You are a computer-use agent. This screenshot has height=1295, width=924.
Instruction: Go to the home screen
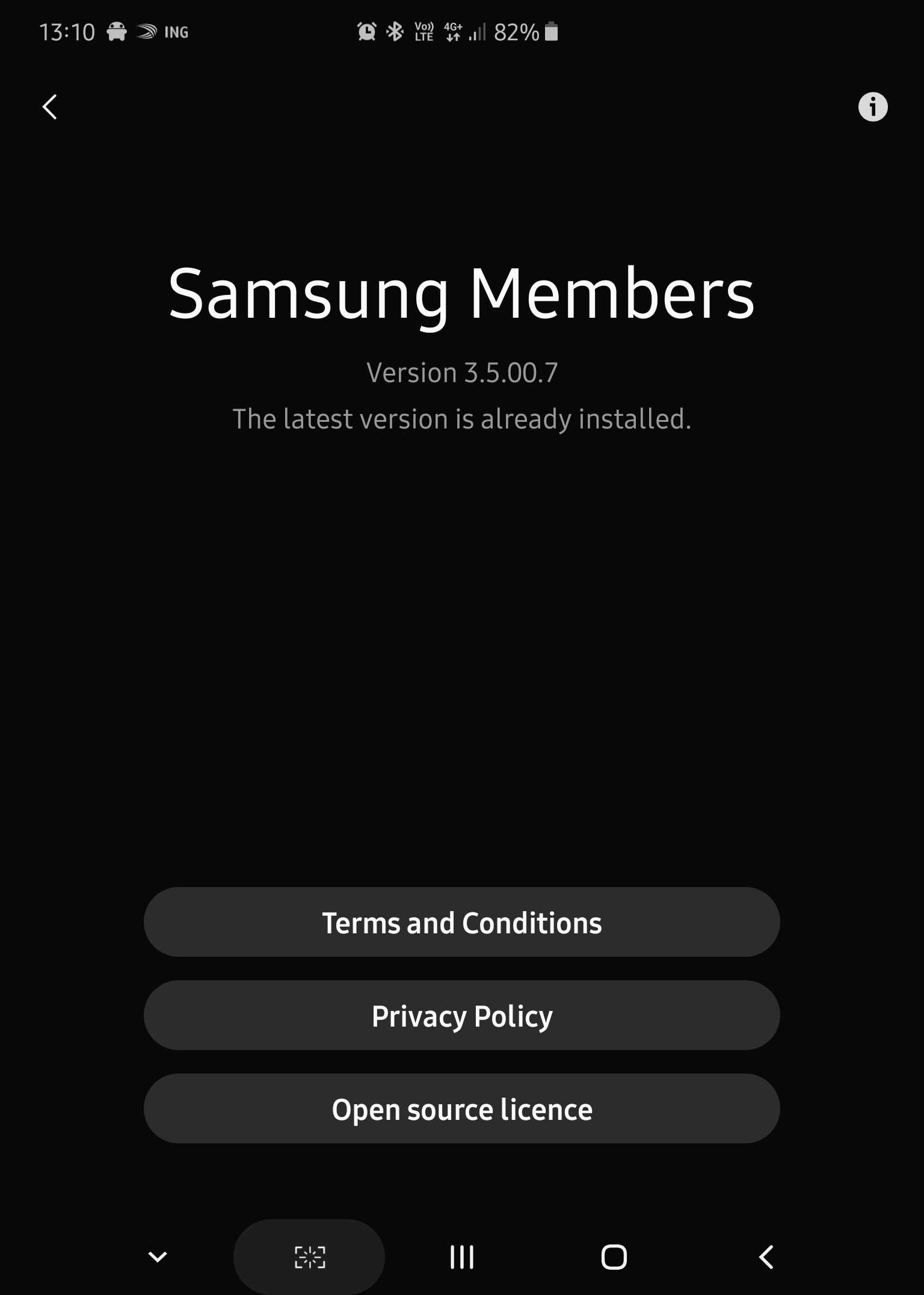614,1256
